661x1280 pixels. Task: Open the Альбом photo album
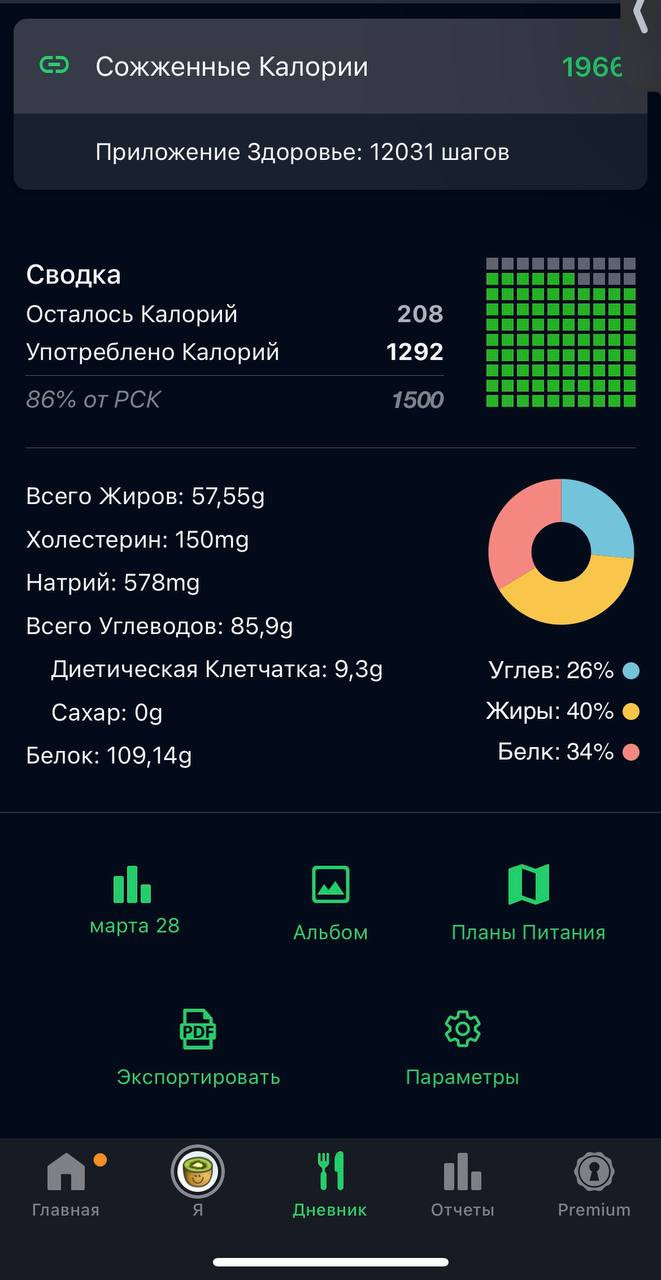point(330,903)
